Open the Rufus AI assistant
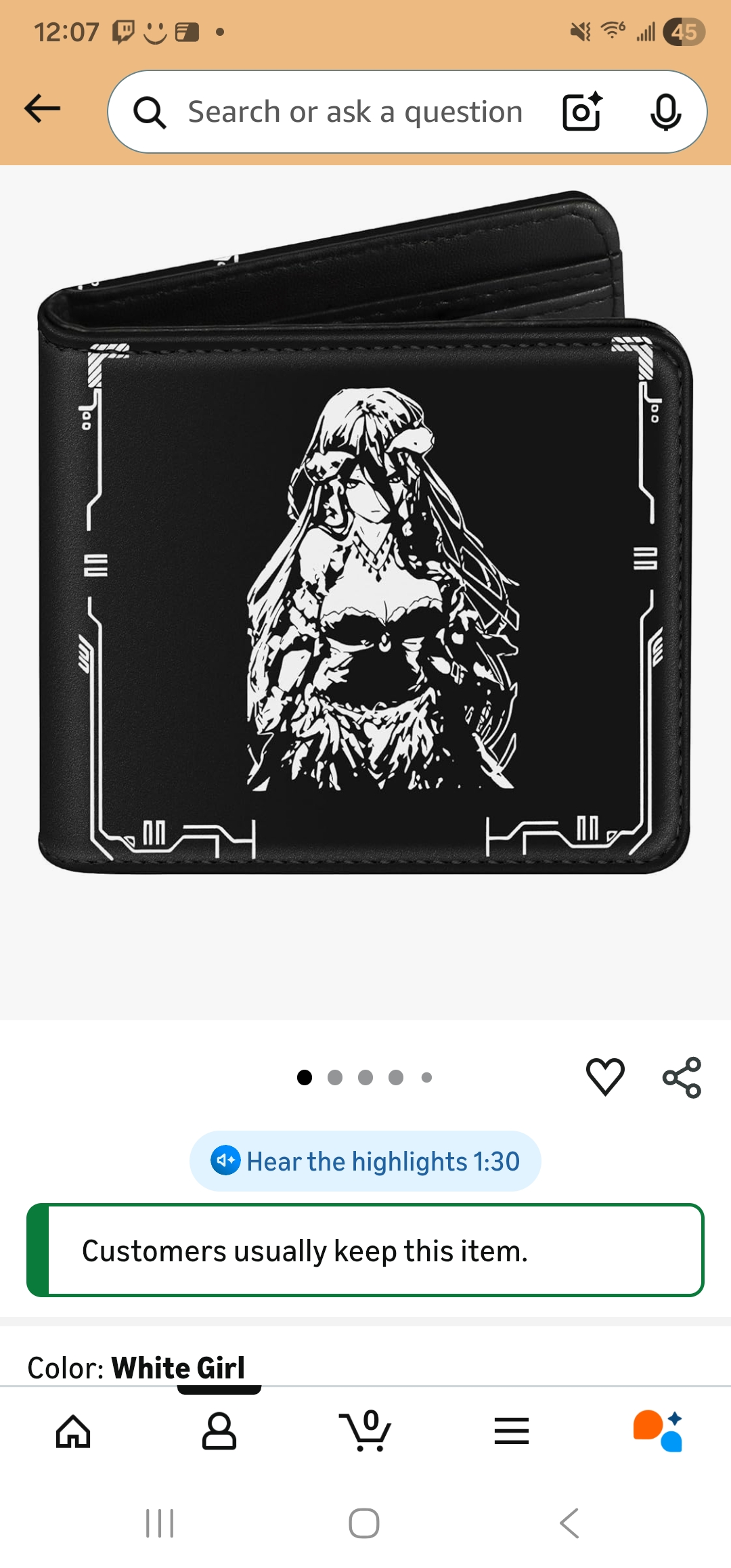731x1568 pixels. (x=658, y=1431)
